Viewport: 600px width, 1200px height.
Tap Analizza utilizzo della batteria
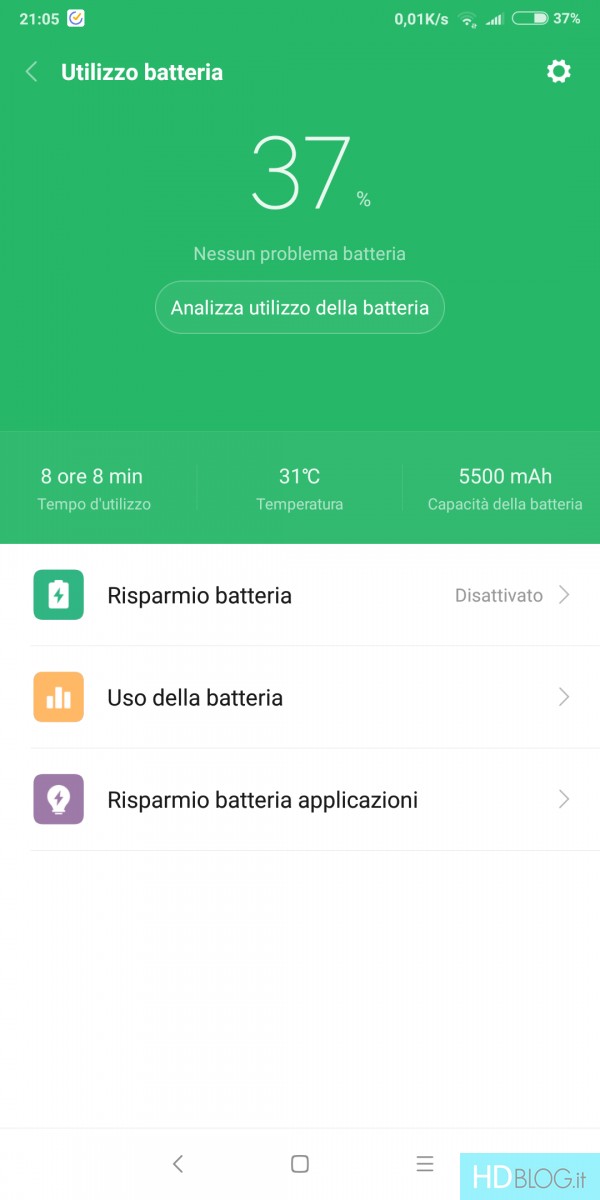300,308
